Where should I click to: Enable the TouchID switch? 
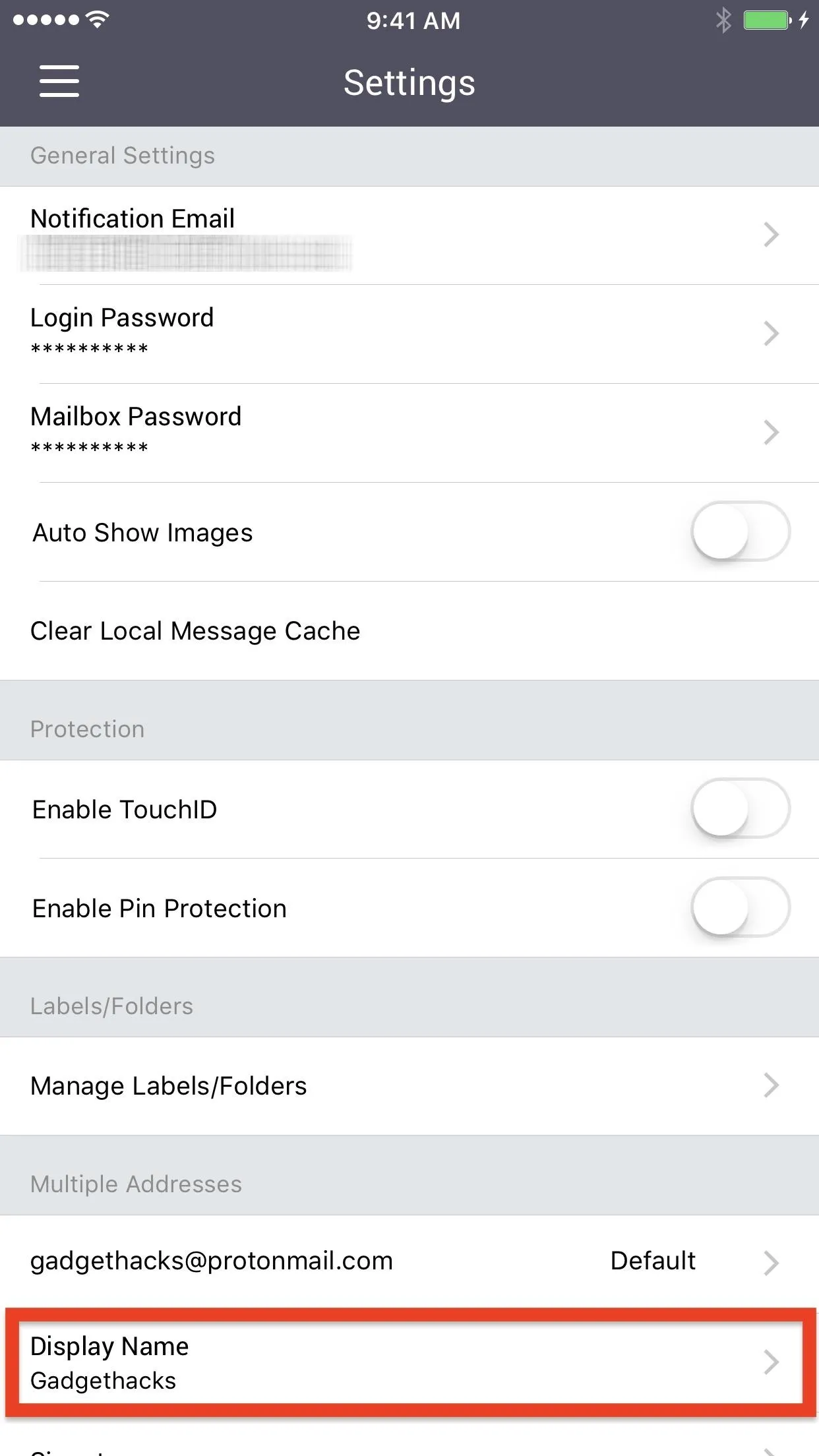pos(741,808)
